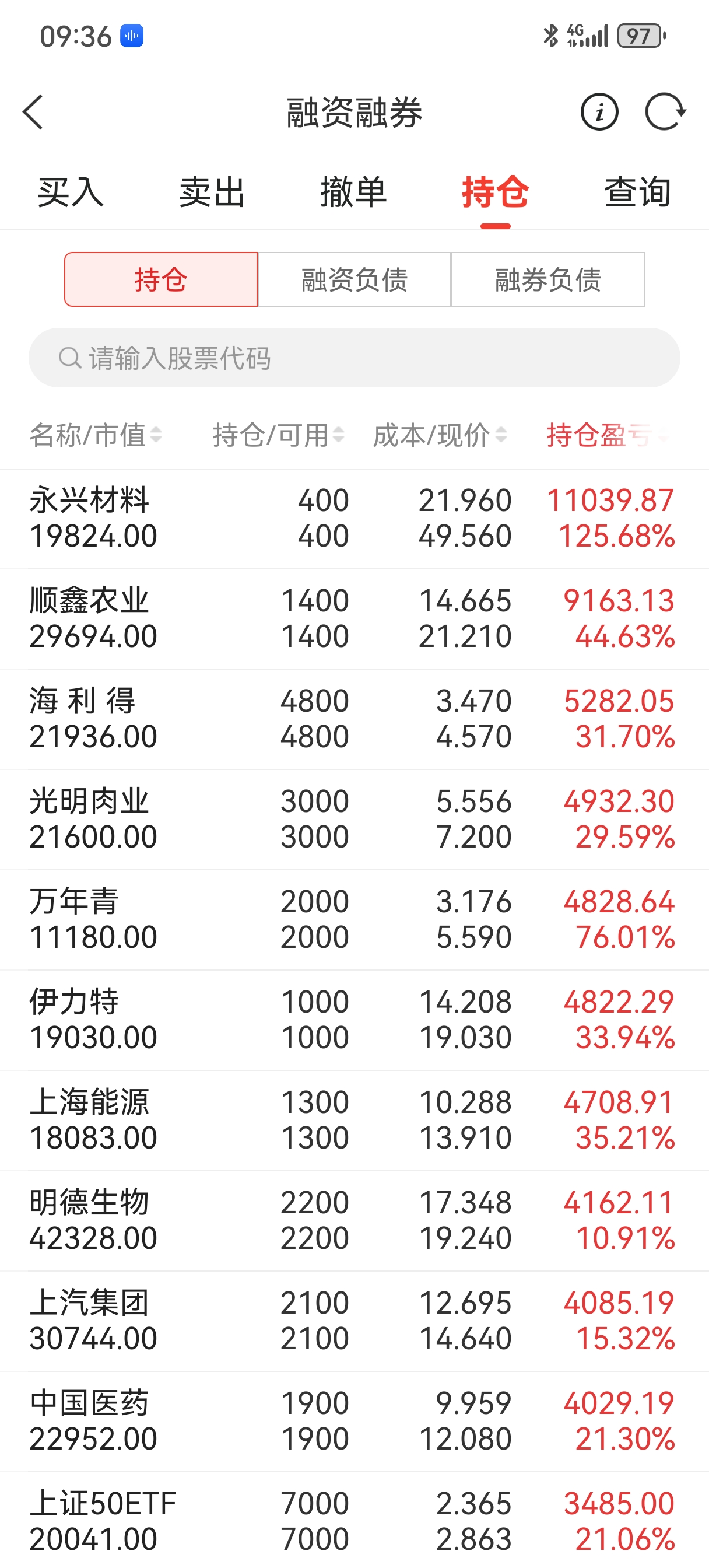View the 上证50ETF holding row

(354, 1521)
